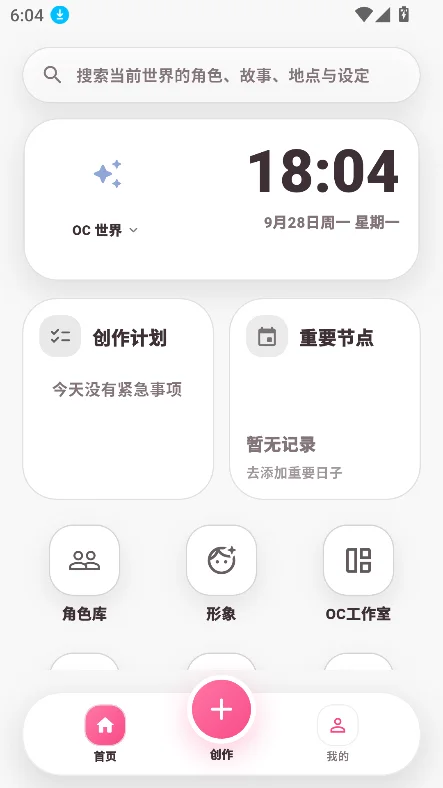Image resolution: width=443 pixels, height=788 pixels.
Task: Open the 创作计划 card
Action: (118, 399)
